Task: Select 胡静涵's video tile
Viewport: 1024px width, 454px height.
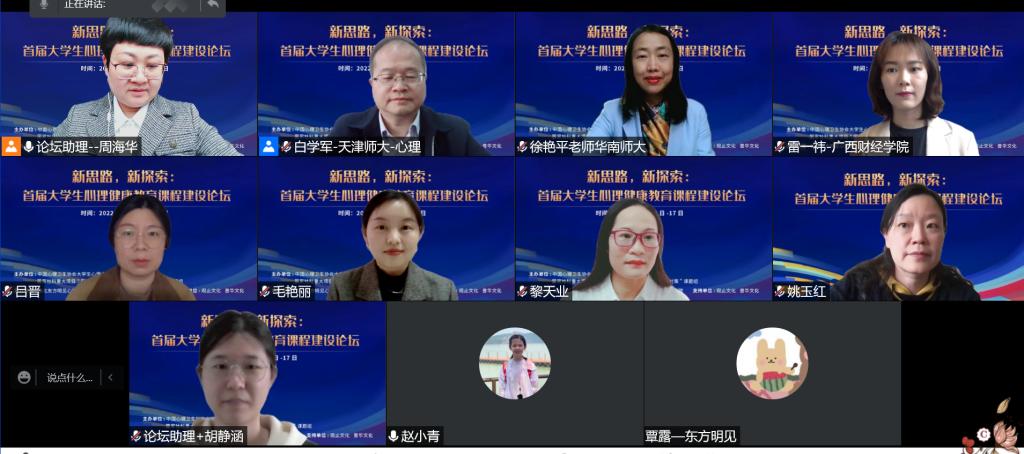Action: [257, 372]
